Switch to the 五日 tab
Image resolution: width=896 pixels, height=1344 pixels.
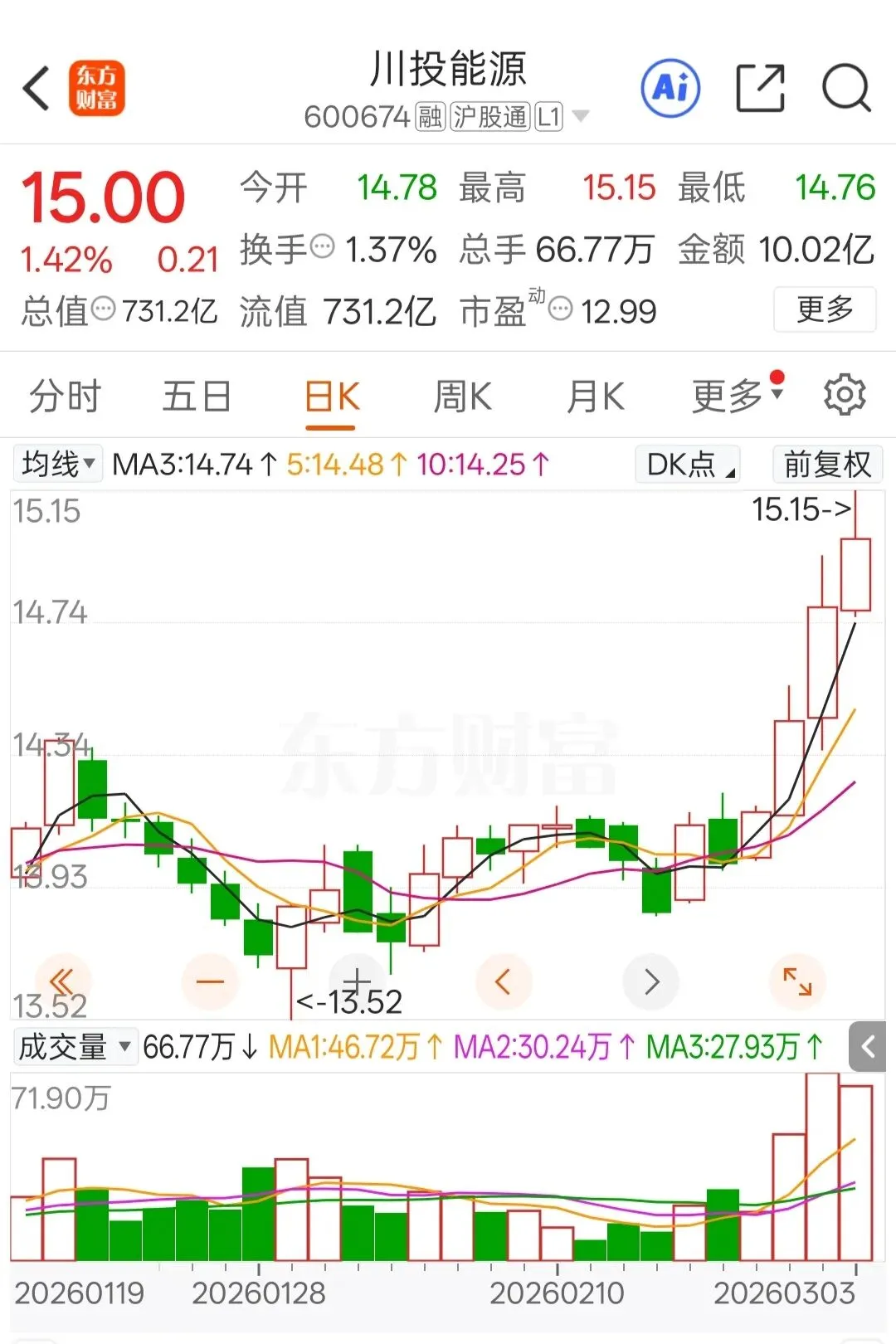pos(197,396)
